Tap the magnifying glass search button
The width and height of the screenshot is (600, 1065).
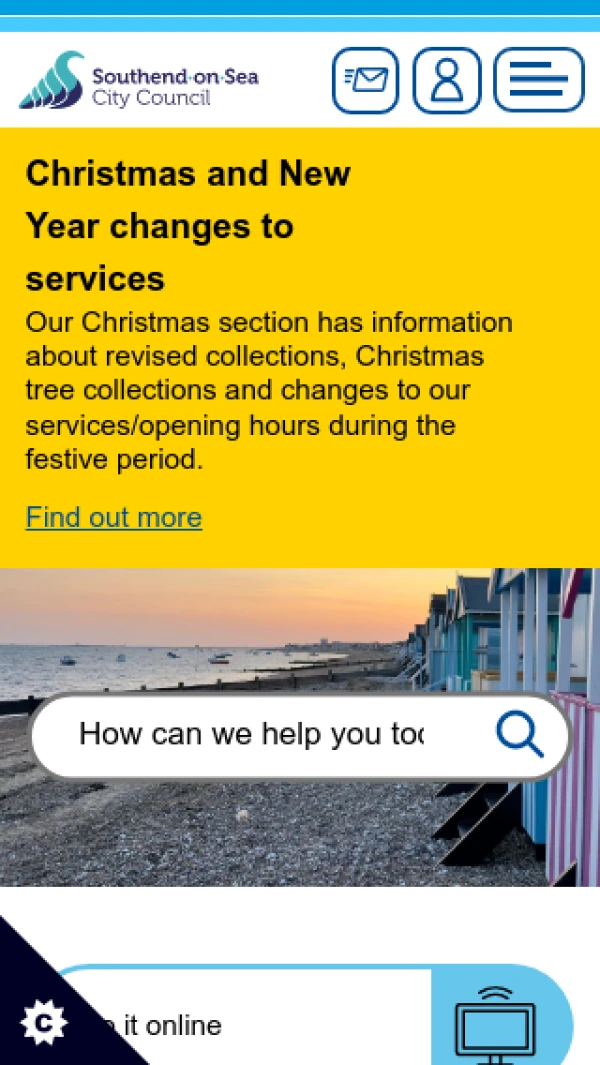click(x=520, y=735)
